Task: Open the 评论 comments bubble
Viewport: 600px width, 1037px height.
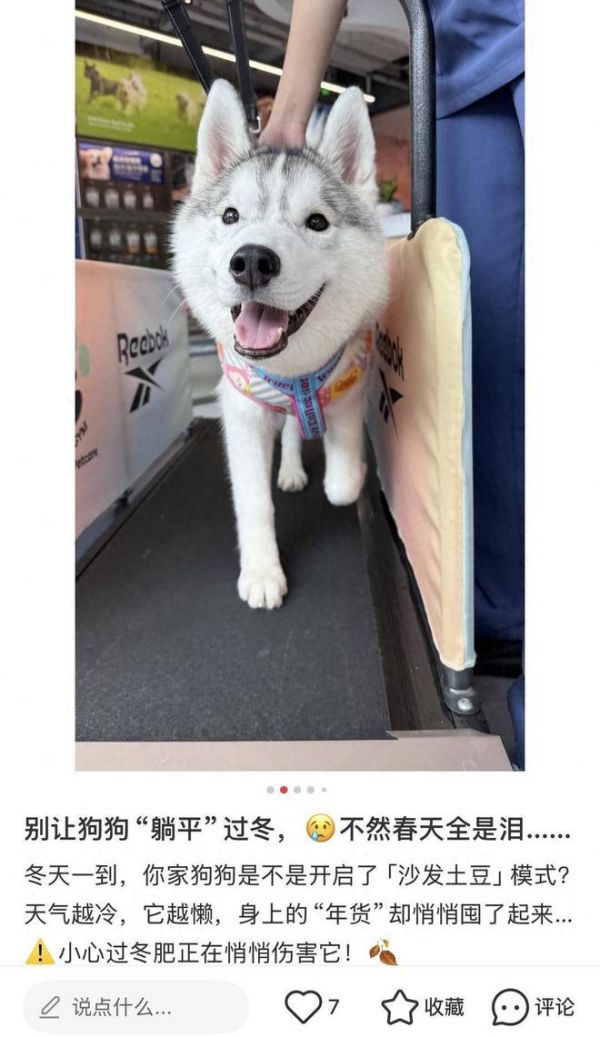Action: coord(510,1006)
